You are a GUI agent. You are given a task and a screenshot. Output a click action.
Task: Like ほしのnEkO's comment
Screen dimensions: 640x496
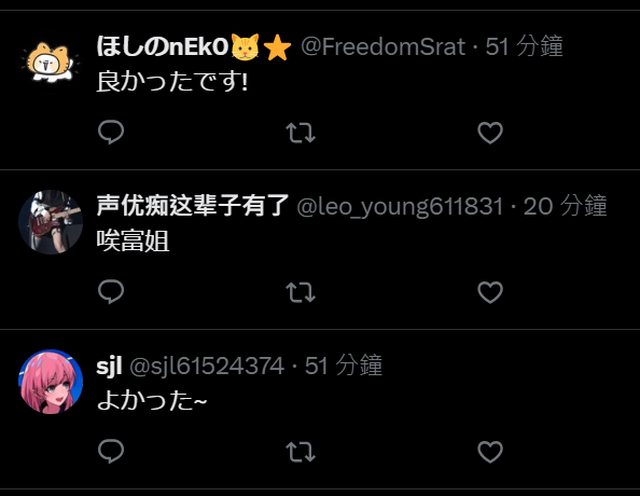click(x=489, y=132)
